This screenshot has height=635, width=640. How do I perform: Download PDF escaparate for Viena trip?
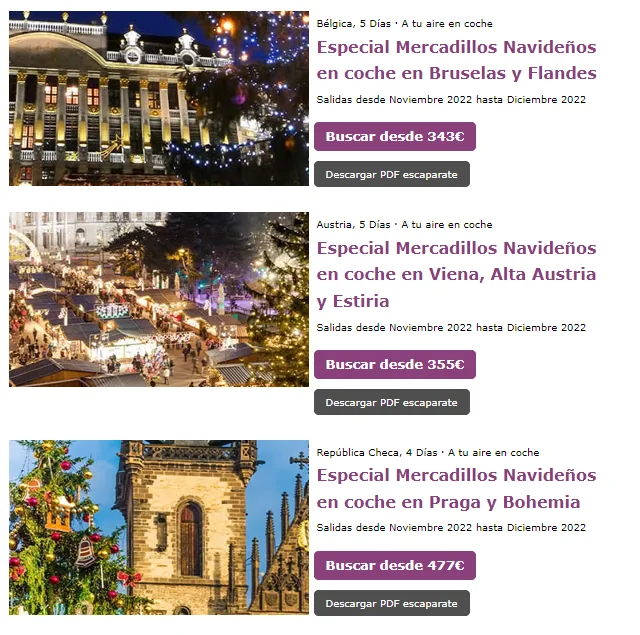(391, 402)
